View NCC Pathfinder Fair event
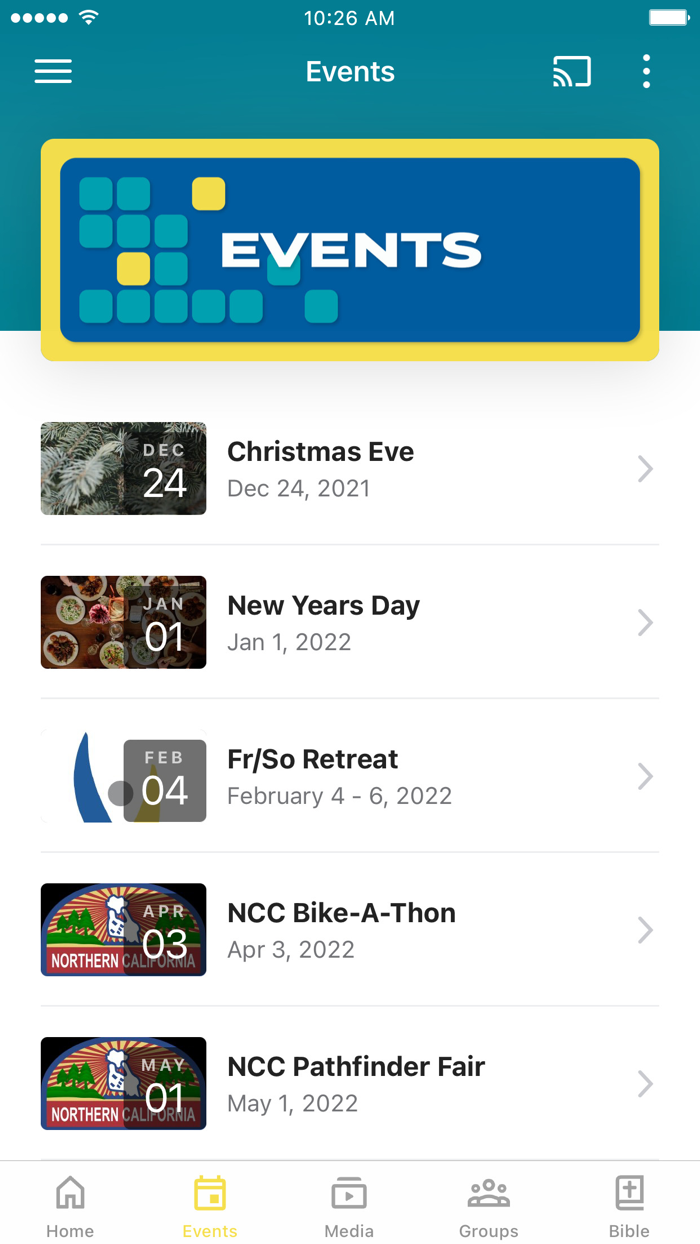The width and height of the screenshot is (700, 1244). (350, 1084)
